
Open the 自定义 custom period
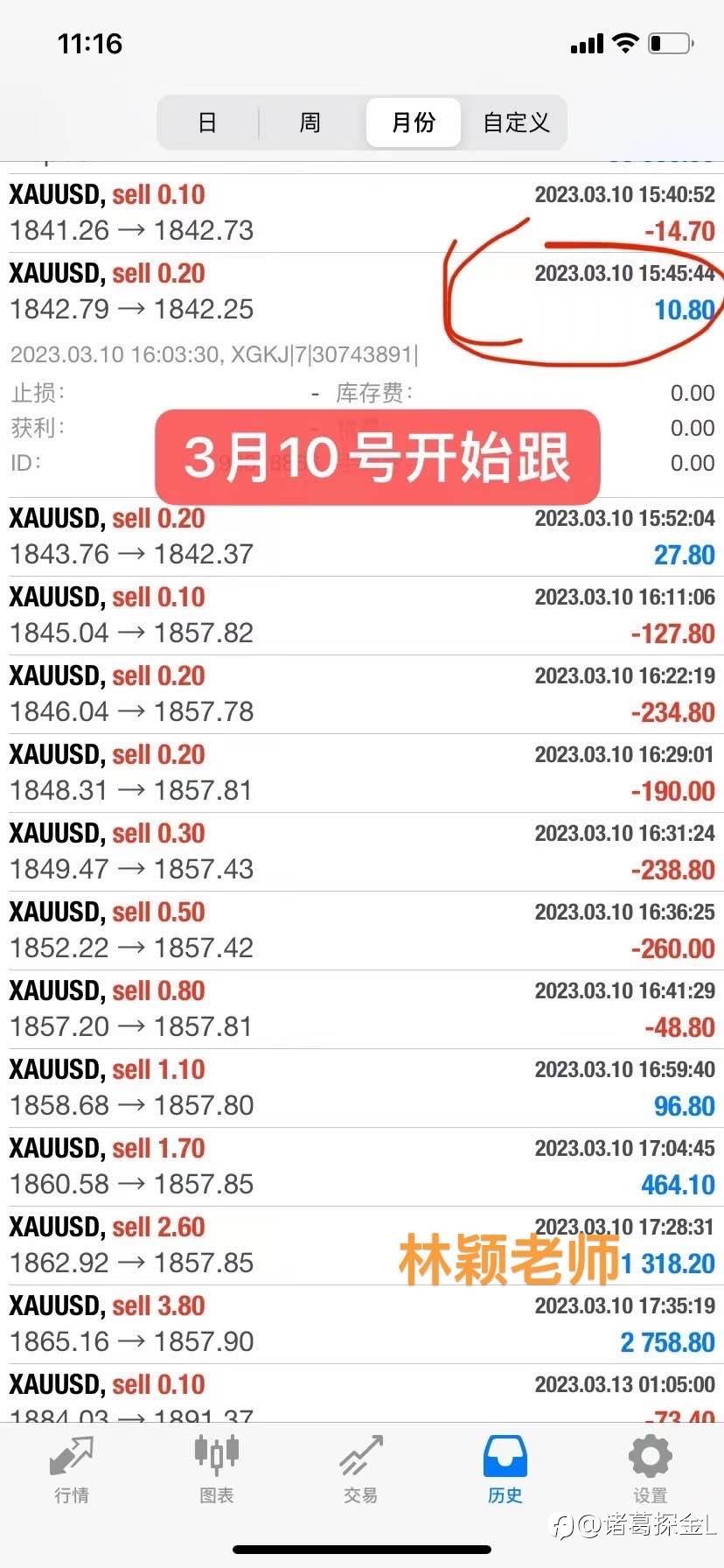[x=516, y=122]
